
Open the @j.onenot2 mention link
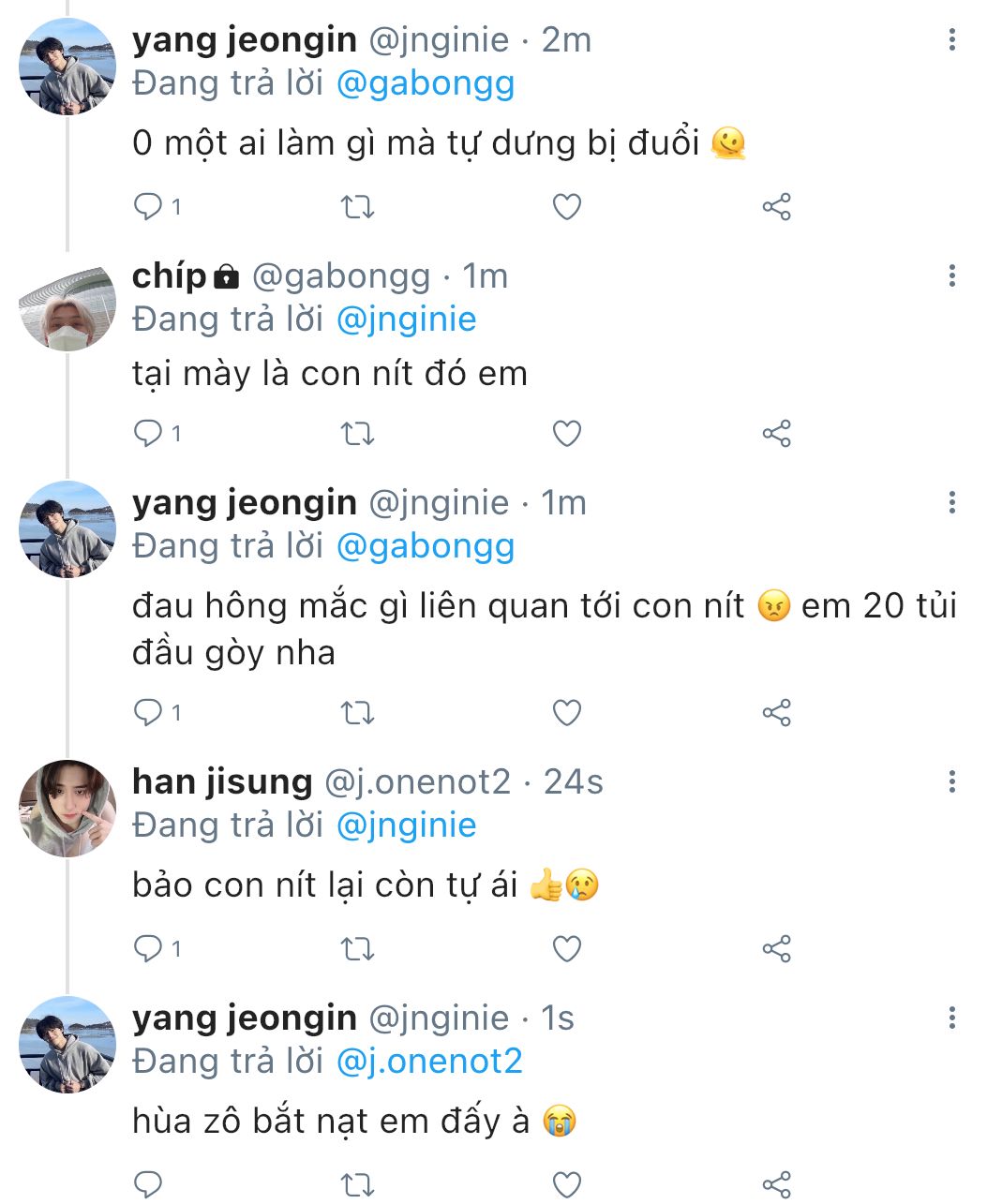click(x=428, y=1061)
